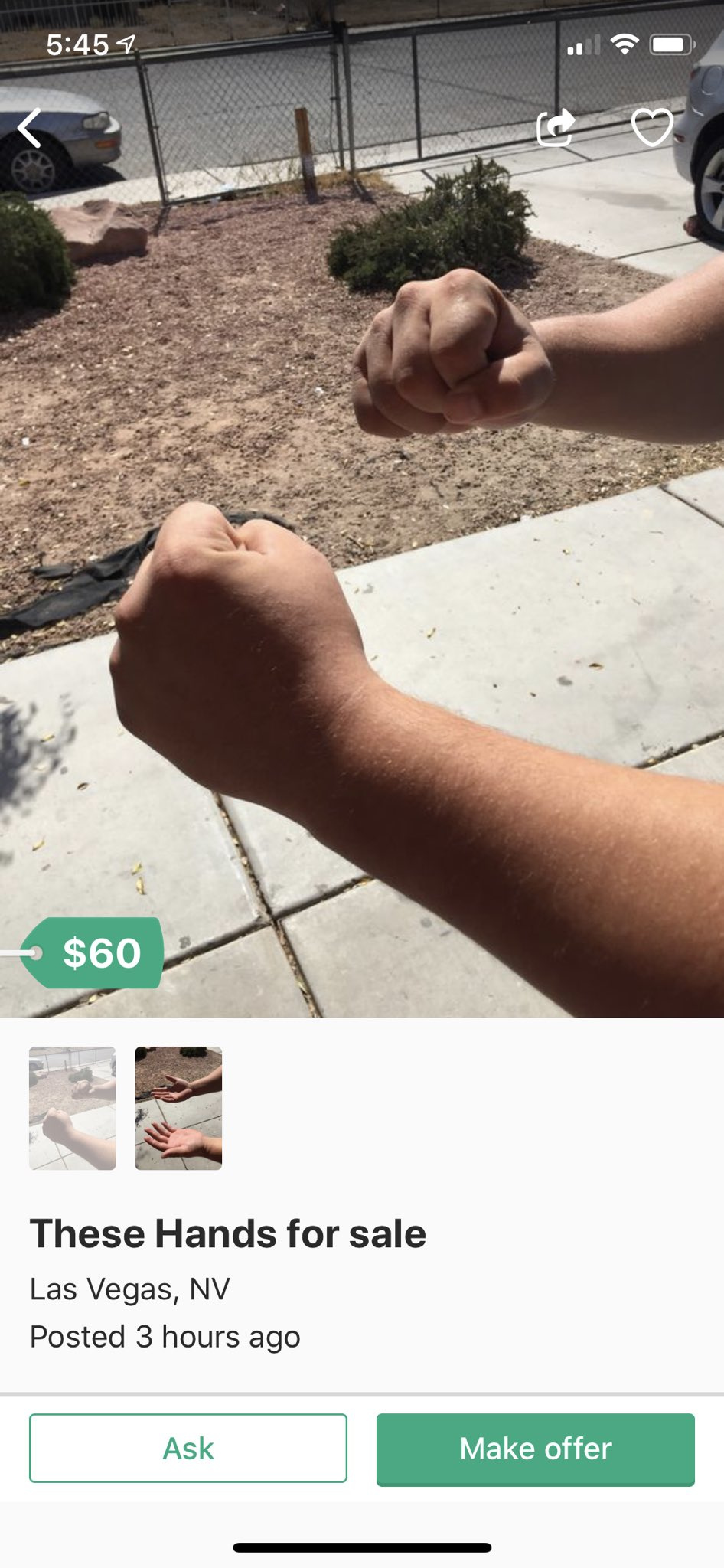Open the main listing photo fullscreen

[x=362, y=536]
